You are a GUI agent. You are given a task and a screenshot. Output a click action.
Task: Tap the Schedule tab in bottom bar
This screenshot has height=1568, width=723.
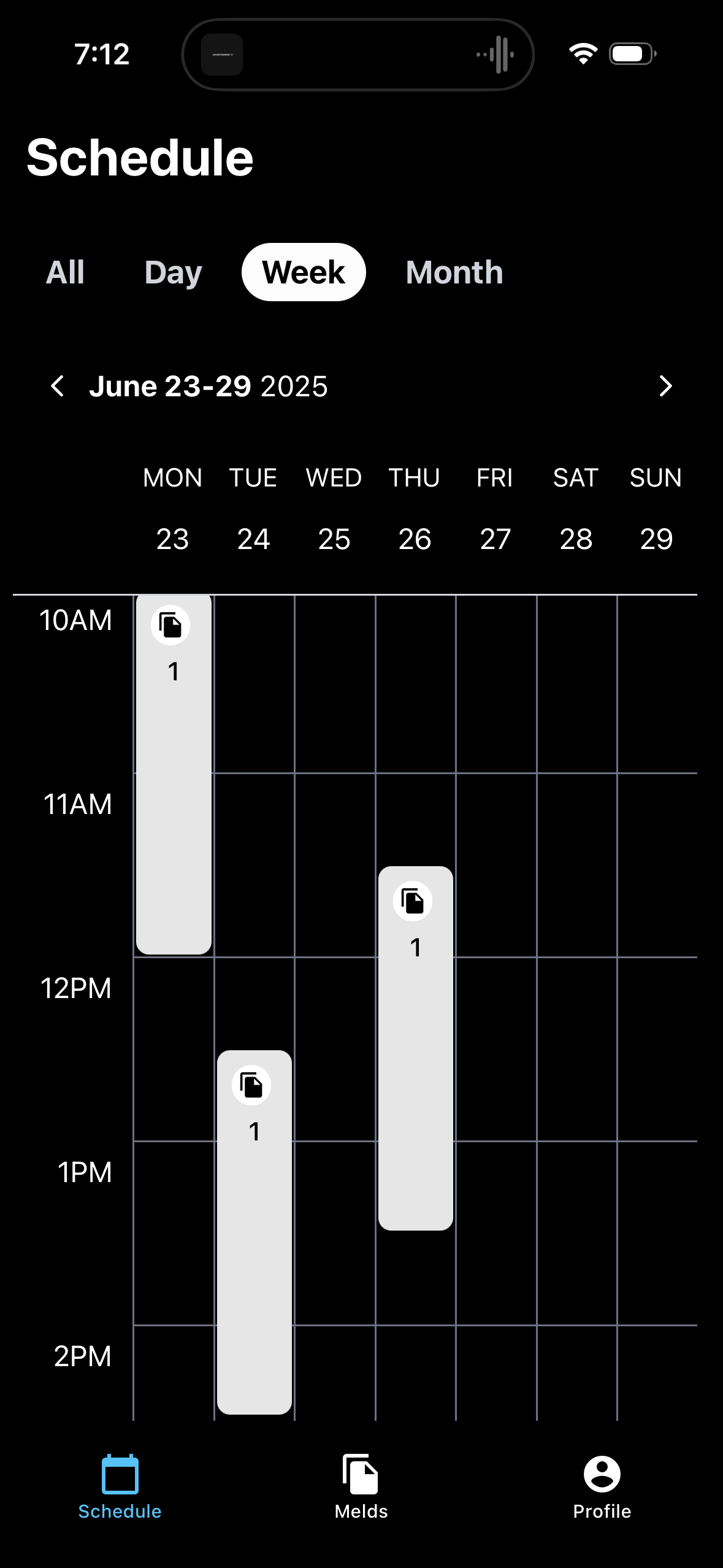120,1485
